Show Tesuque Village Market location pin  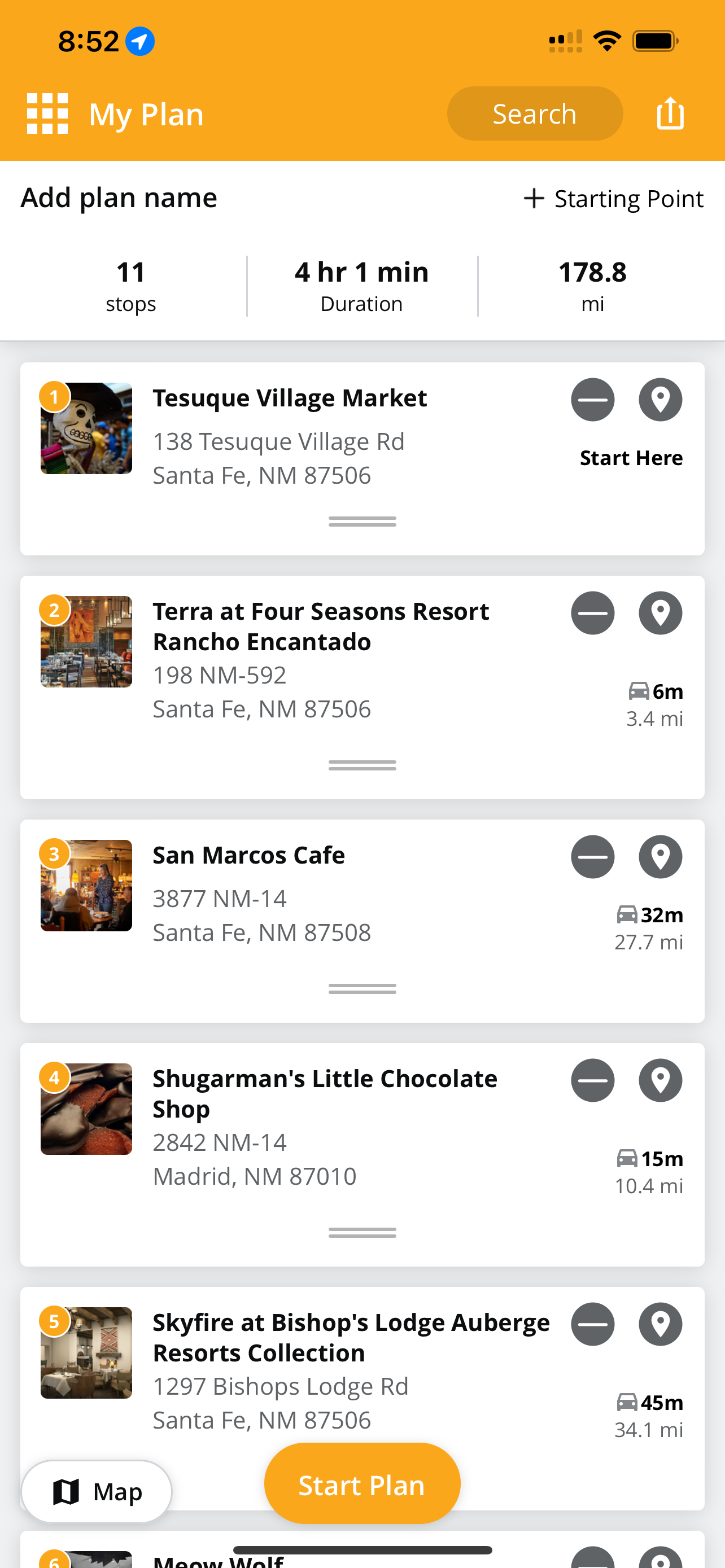[660, 400]
